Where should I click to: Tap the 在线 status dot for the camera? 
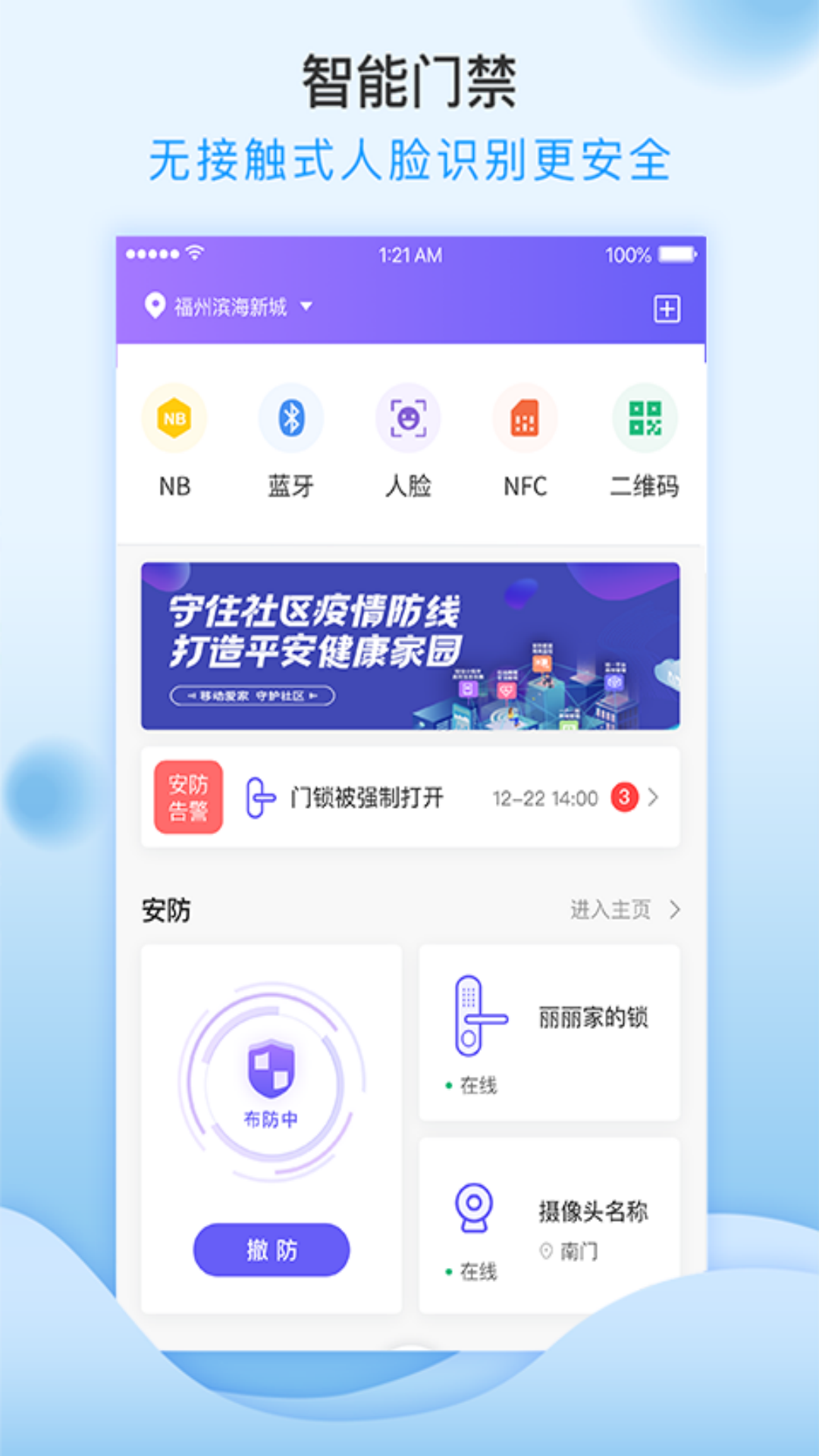click(448, 1271)
